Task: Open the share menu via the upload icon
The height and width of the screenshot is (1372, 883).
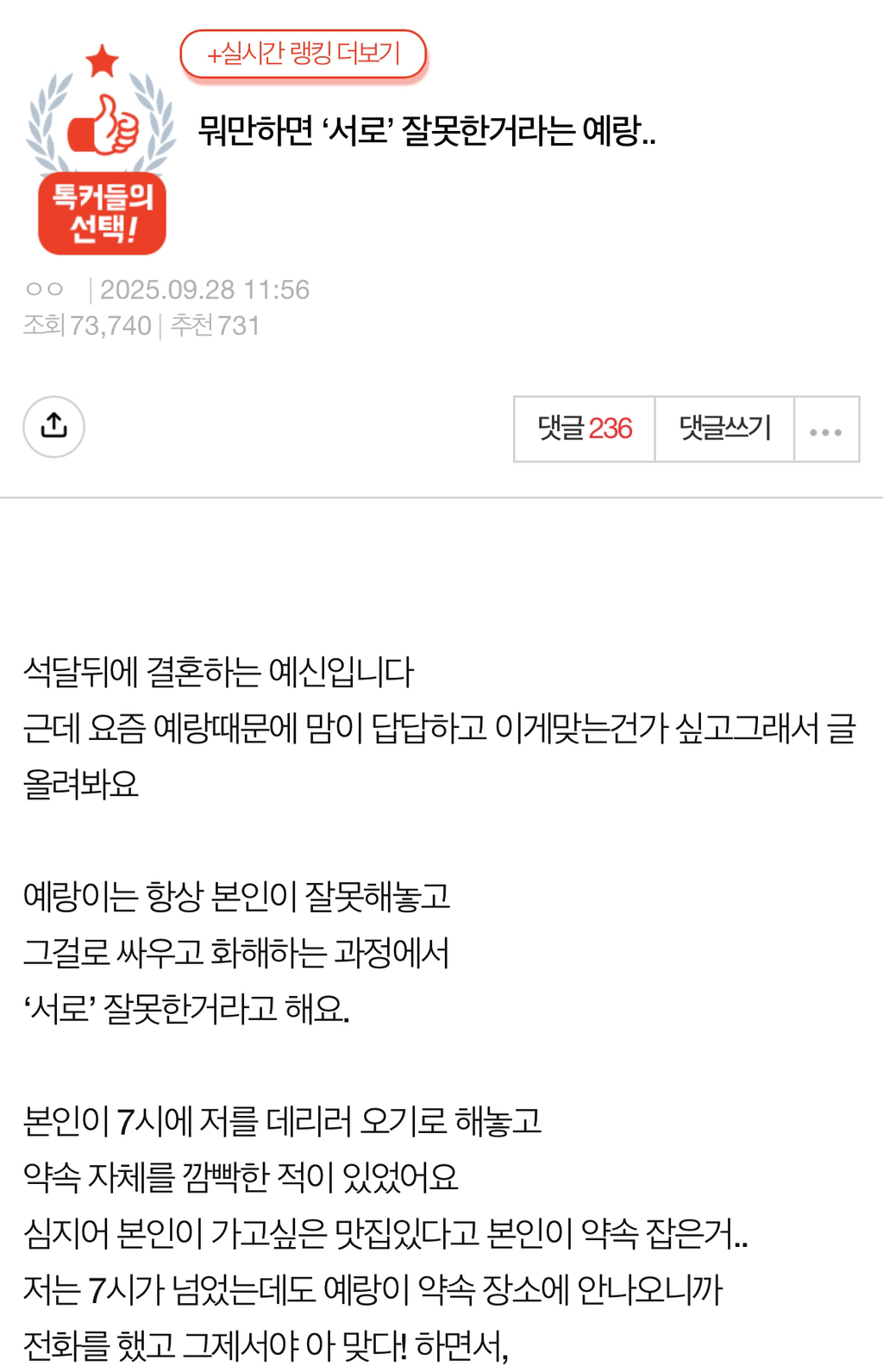Action: click(x=53, y=424)
